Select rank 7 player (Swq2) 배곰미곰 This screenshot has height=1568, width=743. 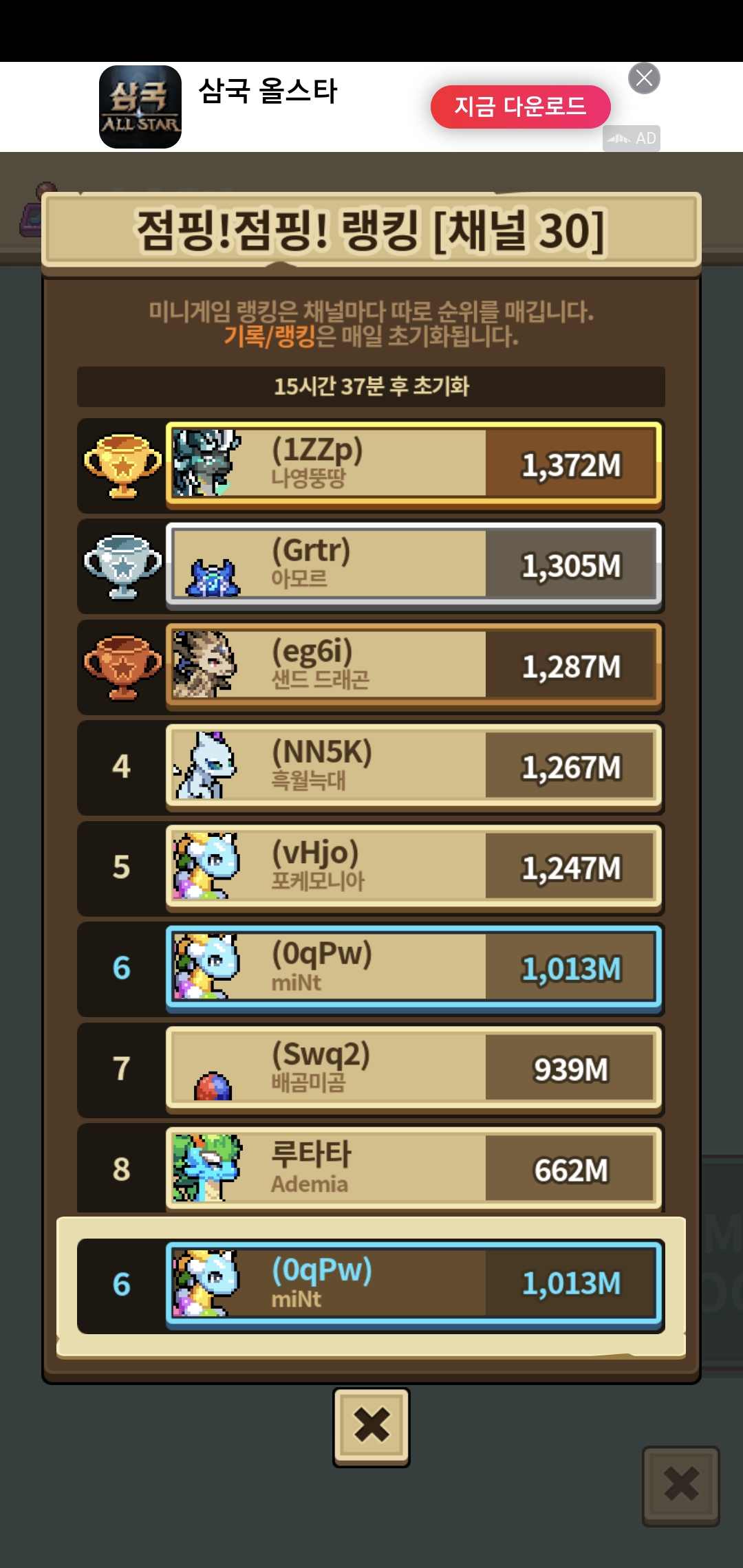pyautogui.click(x=413, y=1068)
